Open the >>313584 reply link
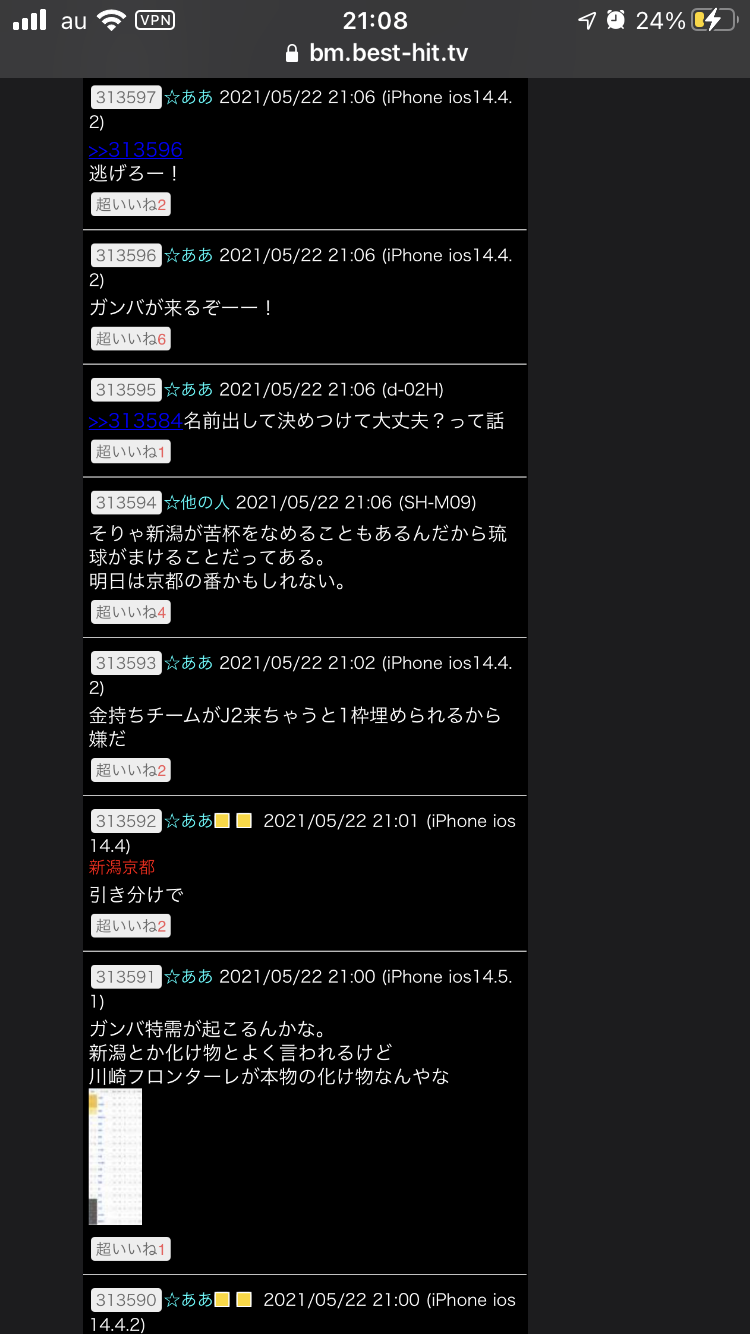The height and width of the screenshot is (1334, 750). [x=136, y=421]
